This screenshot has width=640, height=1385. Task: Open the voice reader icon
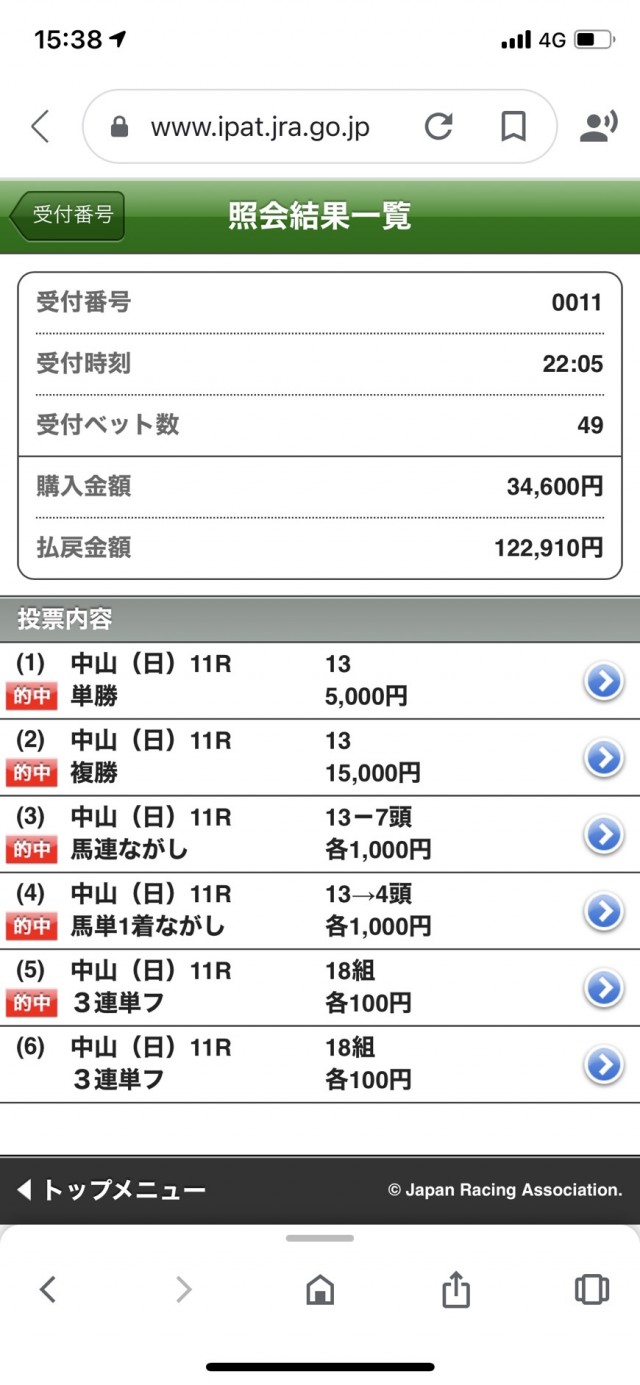598,127
